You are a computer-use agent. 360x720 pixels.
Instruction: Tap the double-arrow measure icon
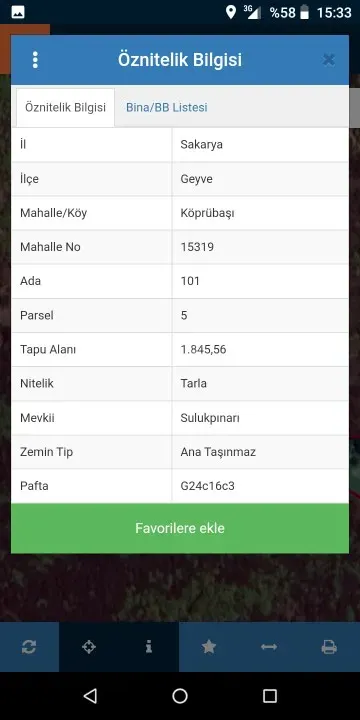tap(269, 647)
